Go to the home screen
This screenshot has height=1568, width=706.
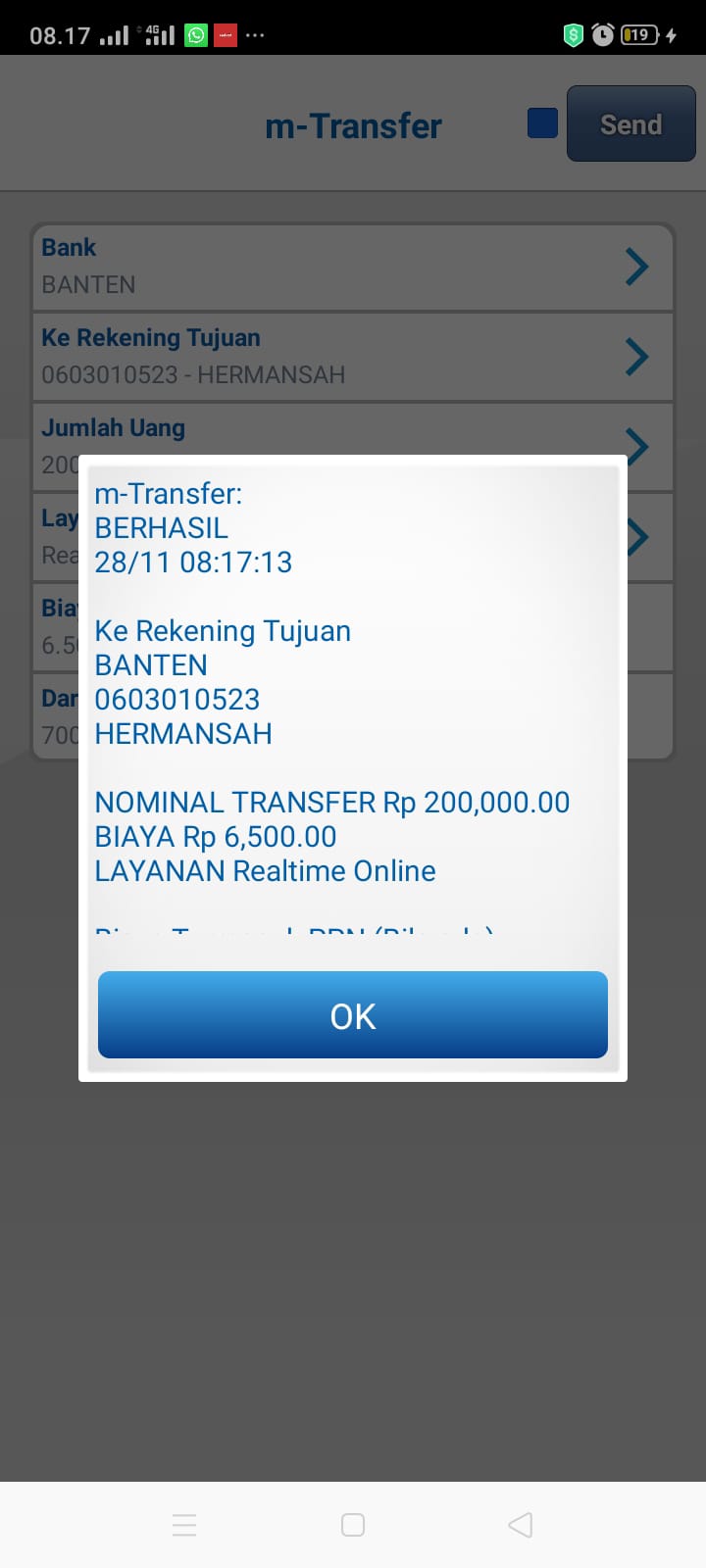coord(353,1525)
